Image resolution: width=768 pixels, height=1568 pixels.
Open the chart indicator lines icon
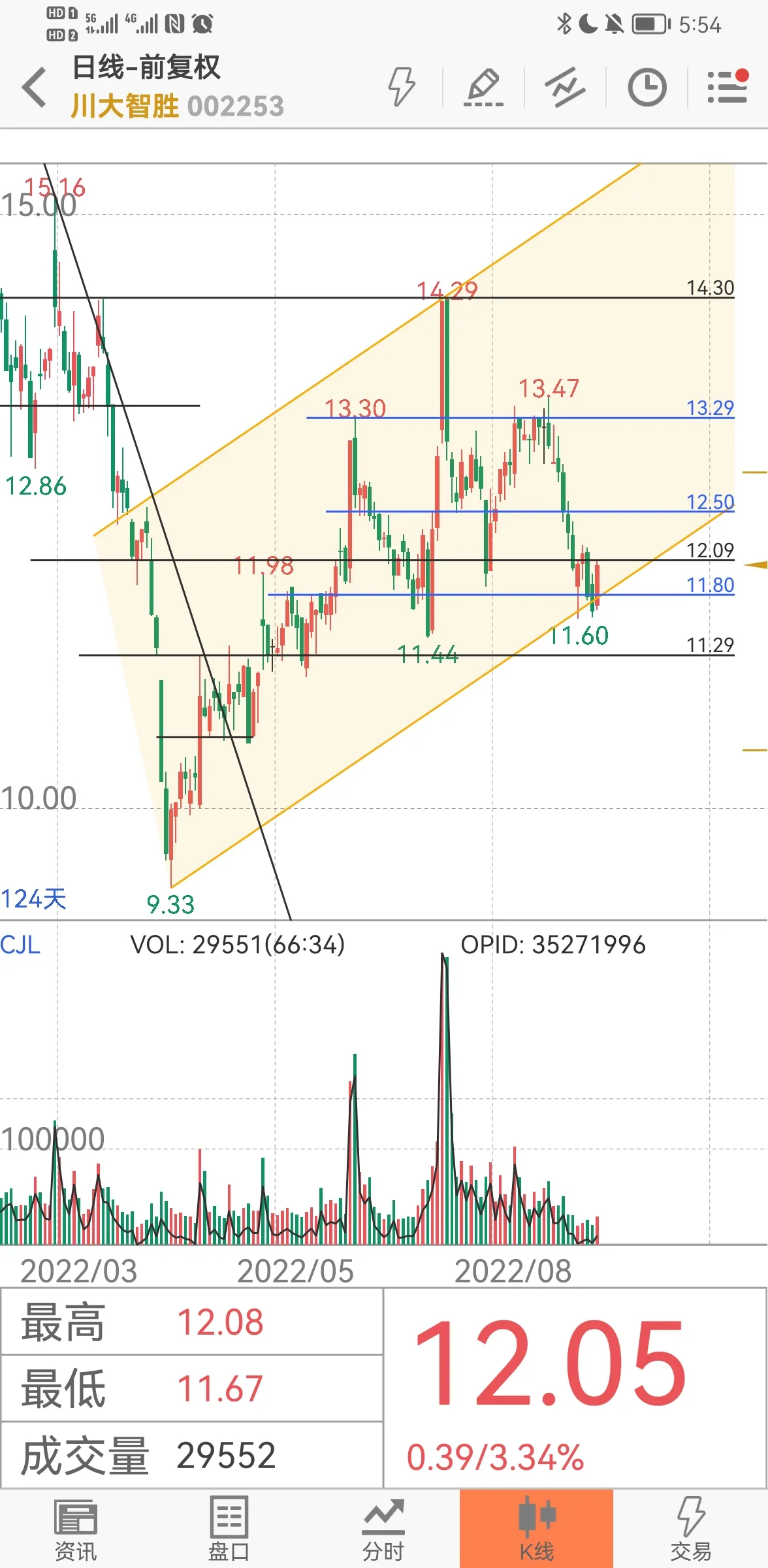(x=565, y=86)
